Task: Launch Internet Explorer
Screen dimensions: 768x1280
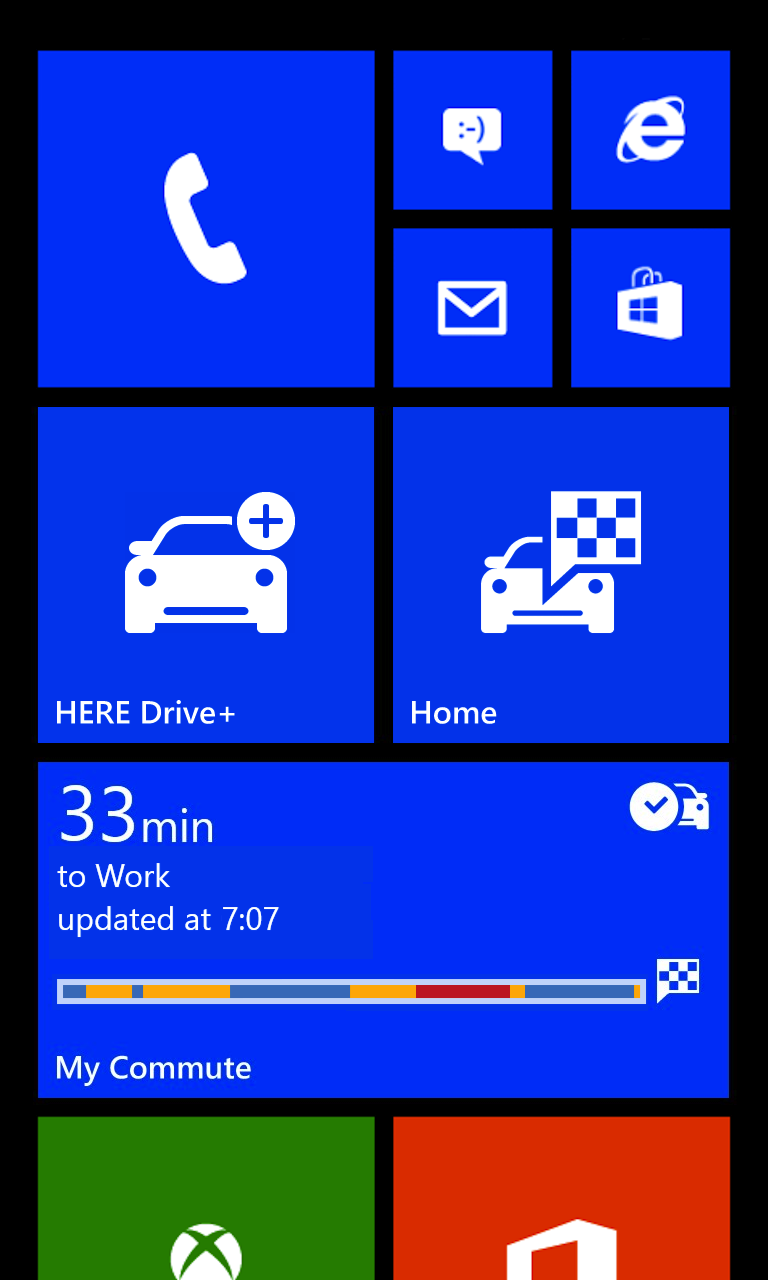Action: pyautogui.click(x=650, y=130)
